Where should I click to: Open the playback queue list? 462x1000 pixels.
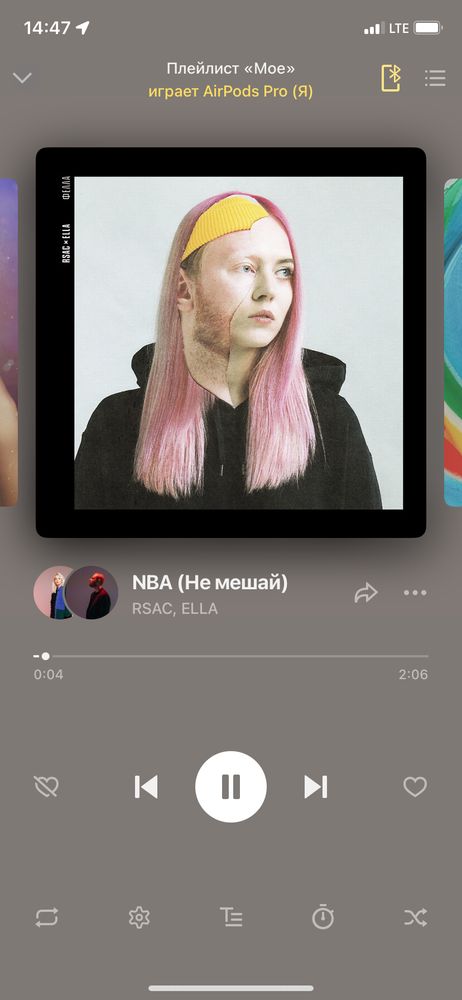[x=435, y=78]
